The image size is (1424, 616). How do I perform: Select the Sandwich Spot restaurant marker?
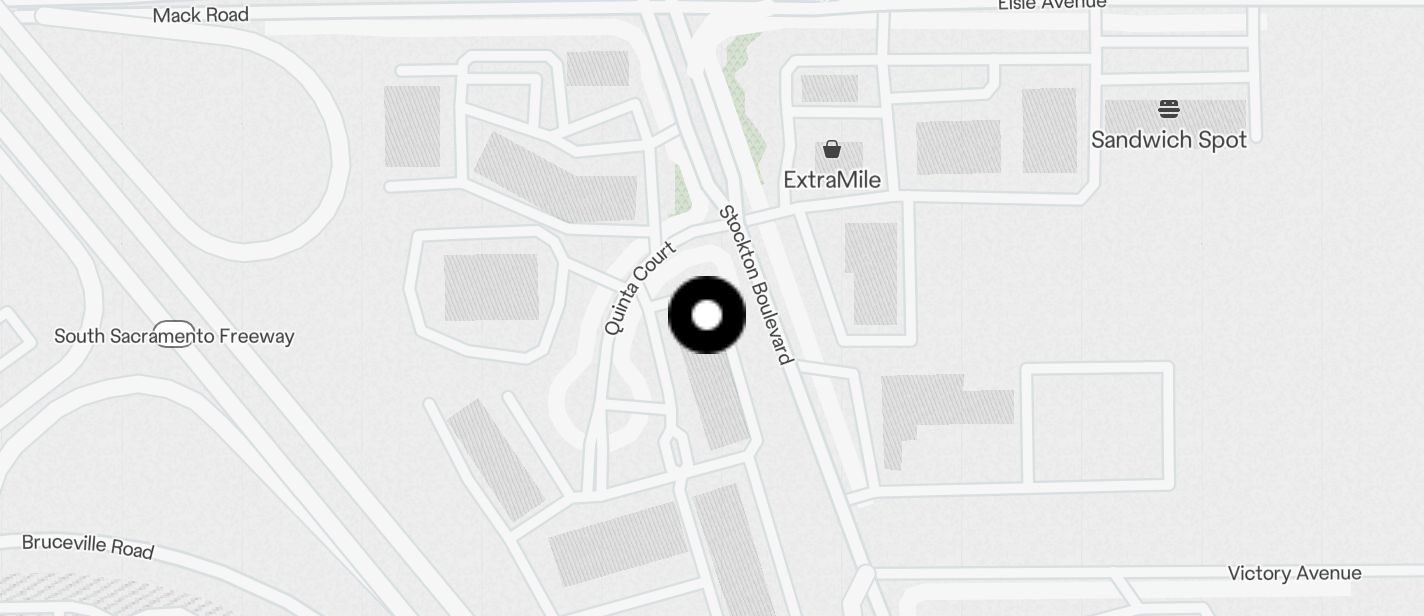pos(1168,109)
